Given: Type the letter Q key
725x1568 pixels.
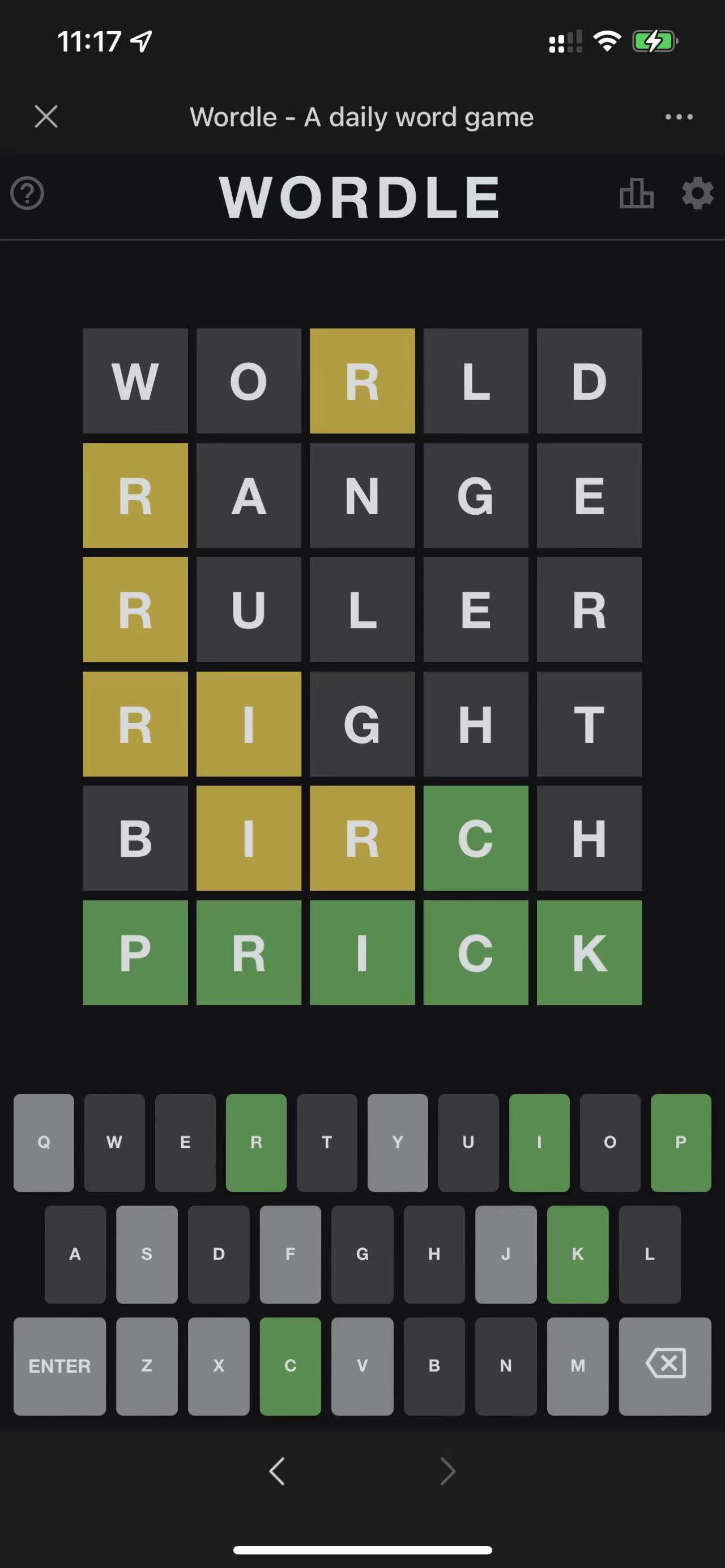Looking at the screenshot, I should click(44, 1142).
